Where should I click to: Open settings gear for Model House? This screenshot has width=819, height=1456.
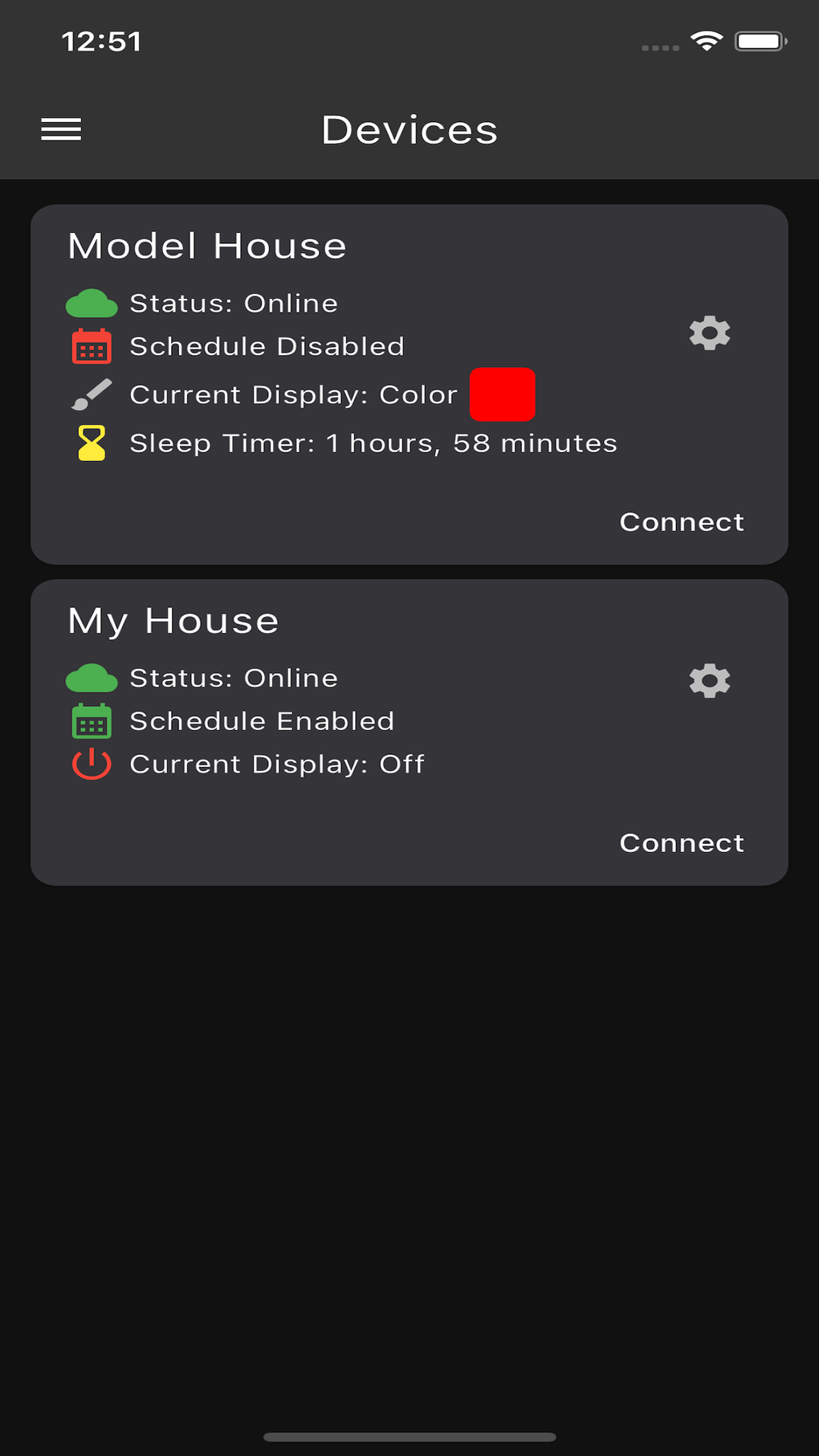coord(710,332)
